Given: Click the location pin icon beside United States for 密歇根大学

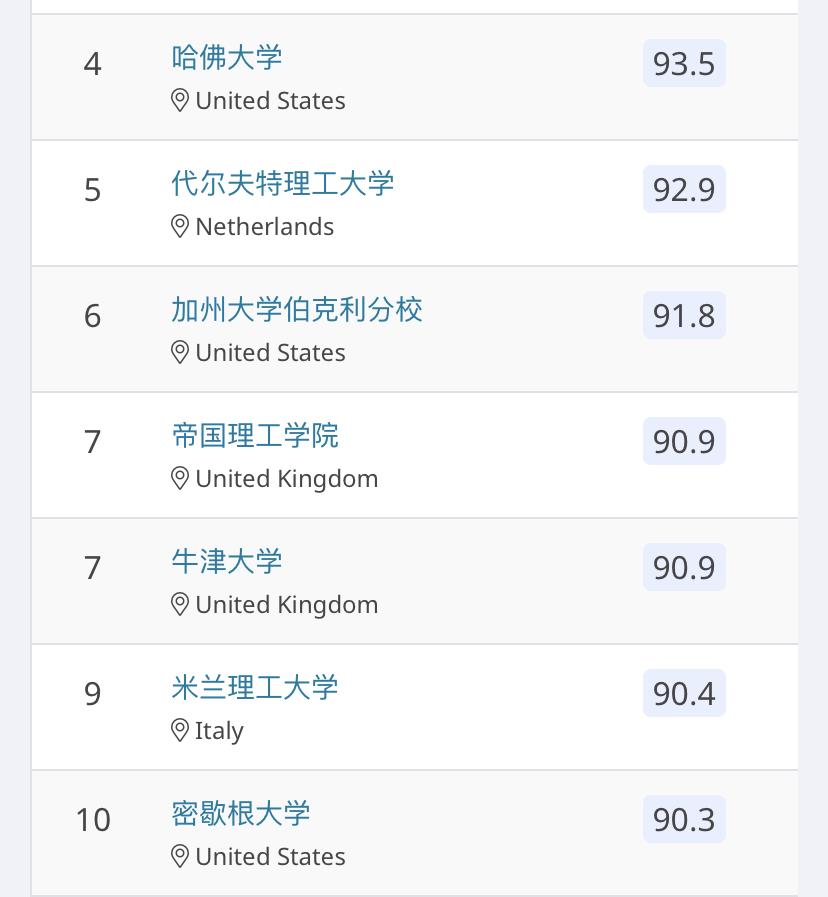Looking at the screenshot, I should pos(180,856).
